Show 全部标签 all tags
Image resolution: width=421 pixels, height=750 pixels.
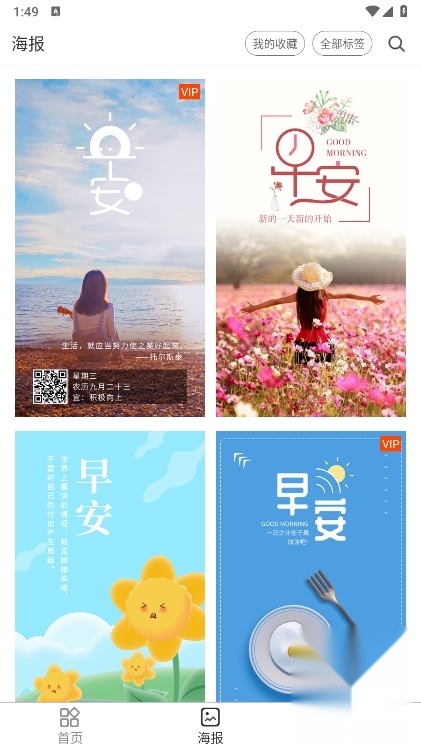pyautogui.click(x=342, y=44)
